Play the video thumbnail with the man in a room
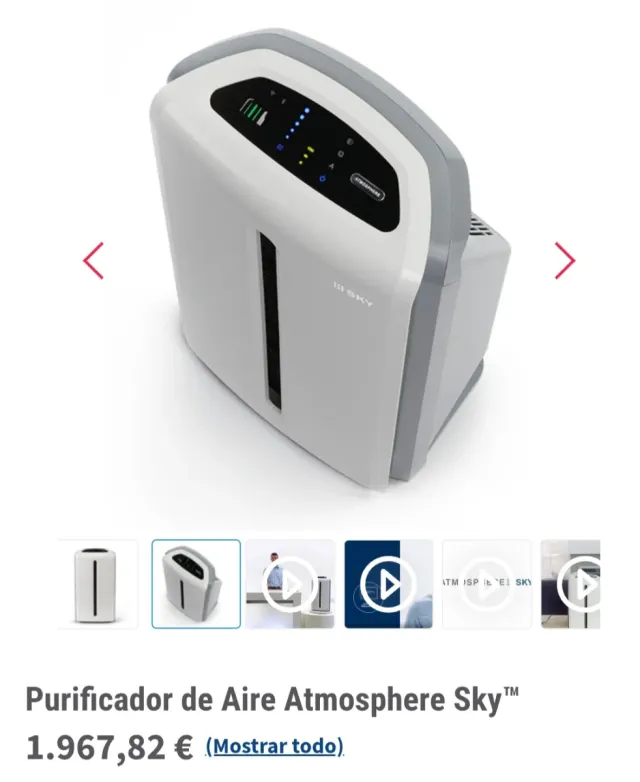640x782 pixels. [x=290, y=584]
